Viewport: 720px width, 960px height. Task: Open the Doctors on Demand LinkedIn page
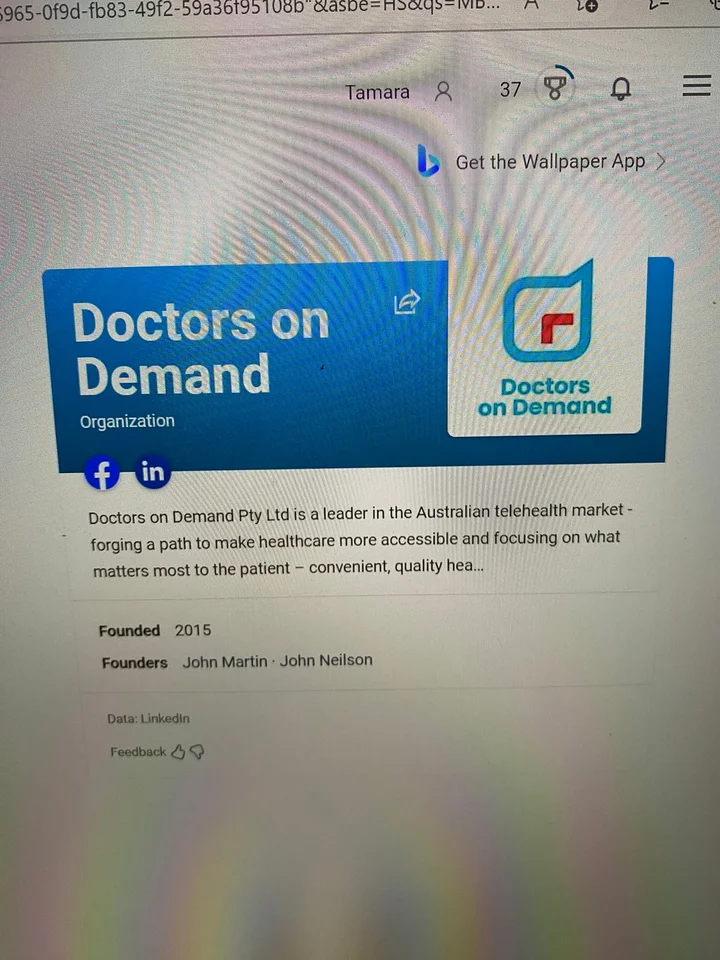153,470
